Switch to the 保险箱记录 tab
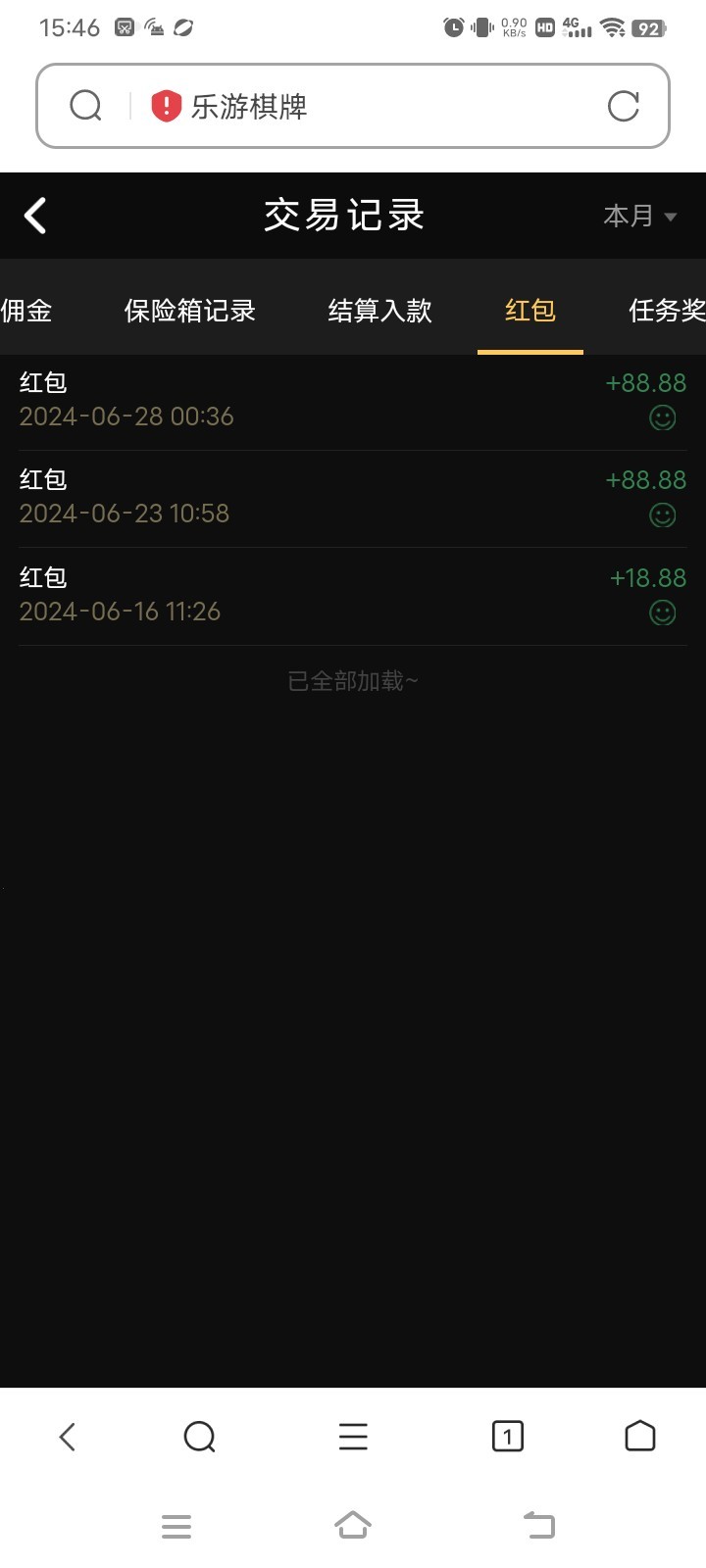The height and width of the screenshot is (1568, 706). click(x=189, y=311)
